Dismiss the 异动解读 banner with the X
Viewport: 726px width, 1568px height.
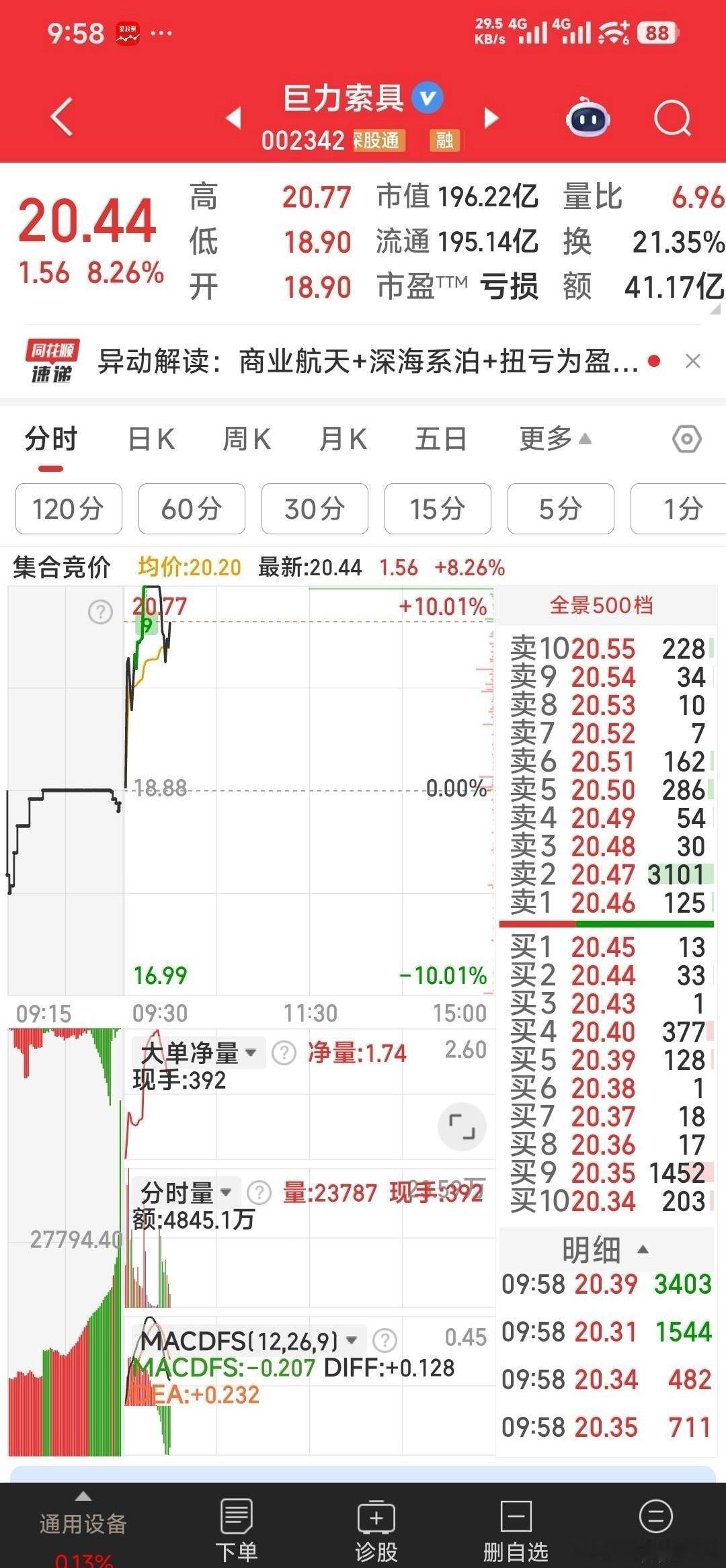(x=694, y=361)
